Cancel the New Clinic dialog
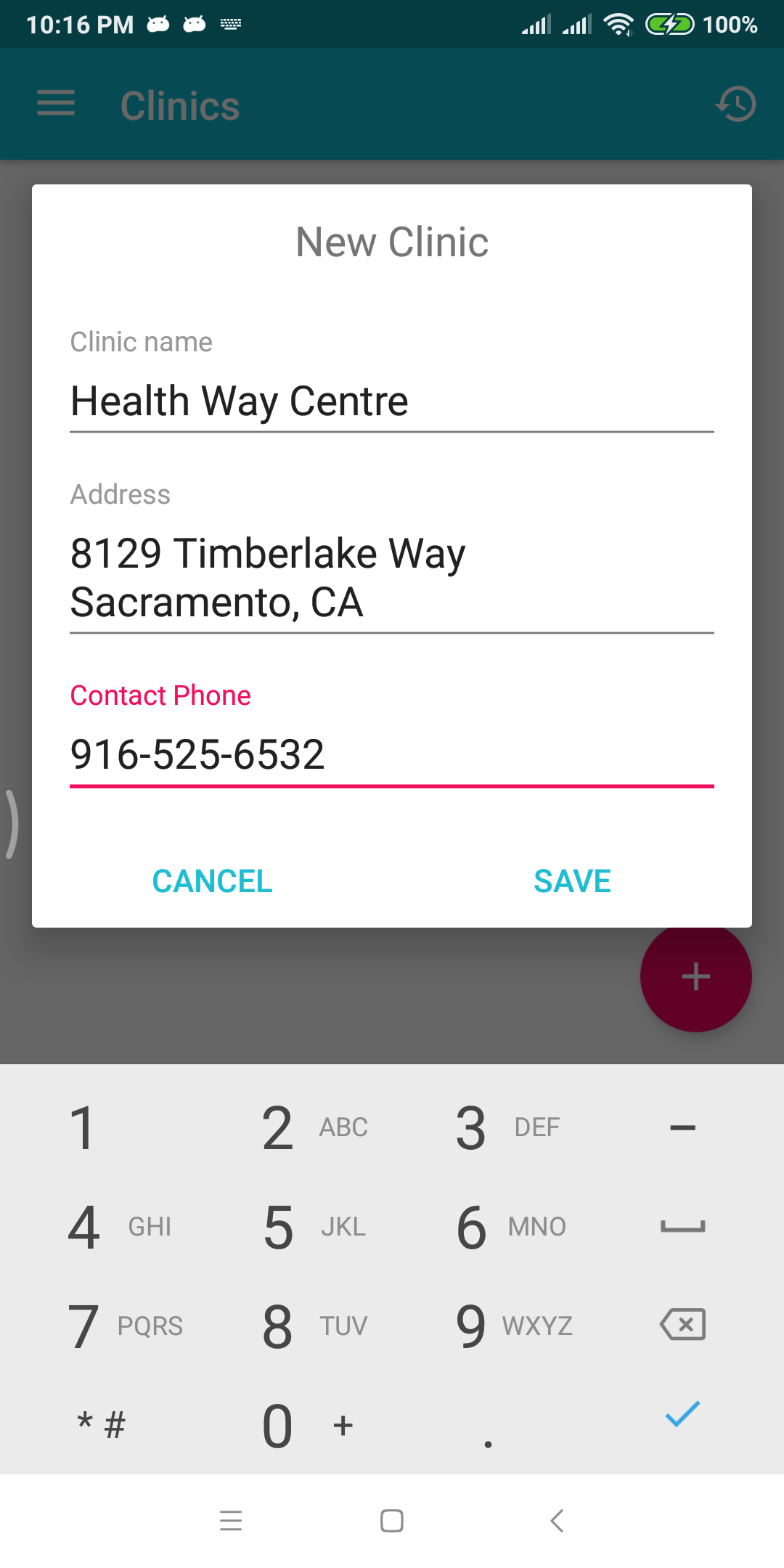This screenshot has width=784, height=1568. (x=212, y=881)
